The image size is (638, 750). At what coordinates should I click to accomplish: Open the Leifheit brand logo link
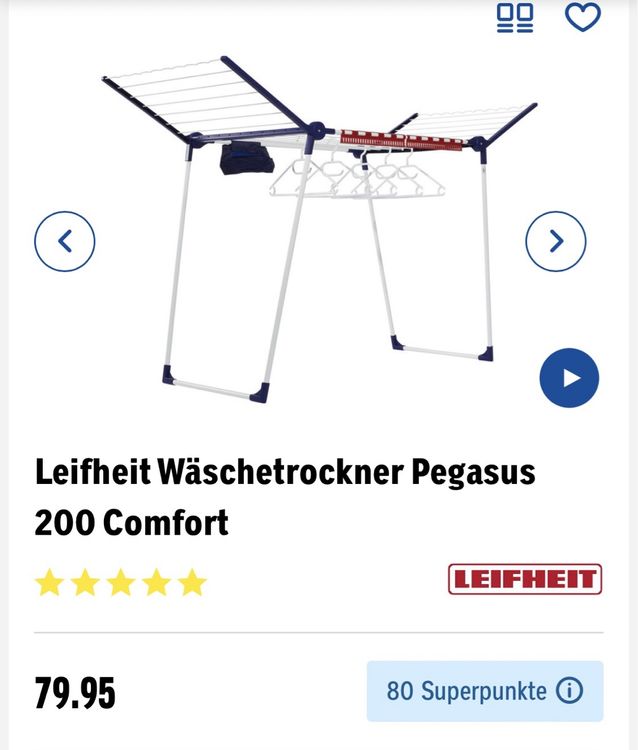point(525,579)
